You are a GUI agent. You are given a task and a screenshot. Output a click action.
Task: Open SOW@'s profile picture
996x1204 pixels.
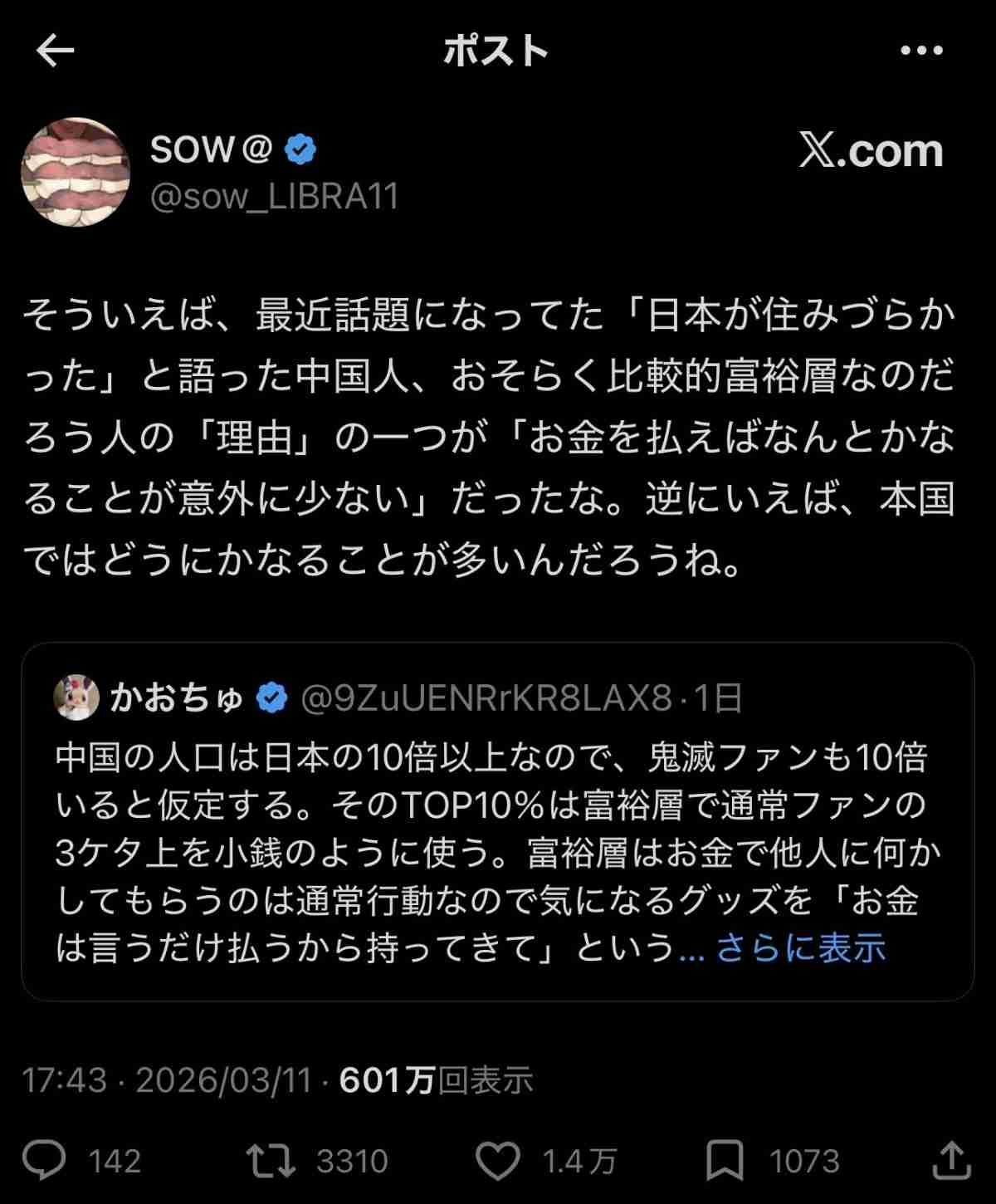click(76, 172)
